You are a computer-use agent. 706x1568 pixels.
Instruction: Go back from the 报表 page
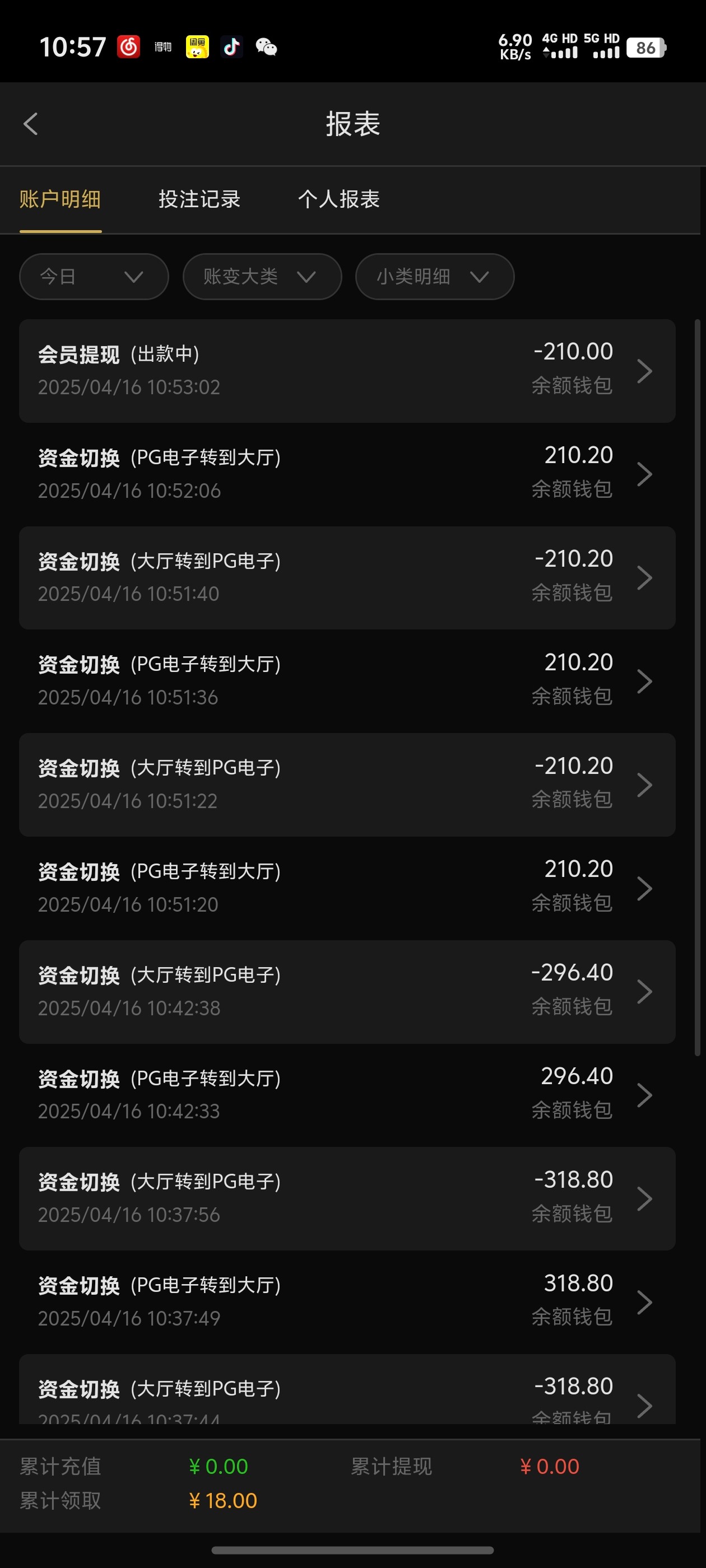pyautogui.click(x=30, y=124)
